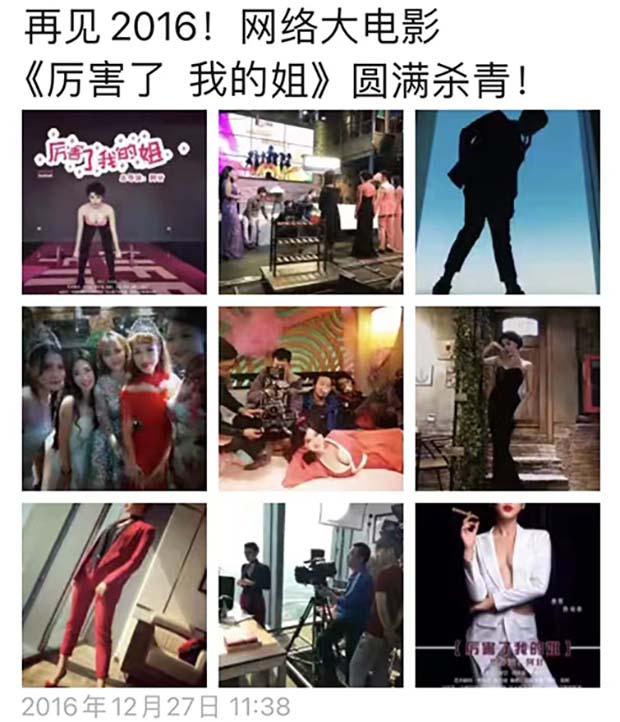This screenshot has width=620, height=722.
Task: Open the group selfie with tiaras photo
Action: tap(114, 399)
